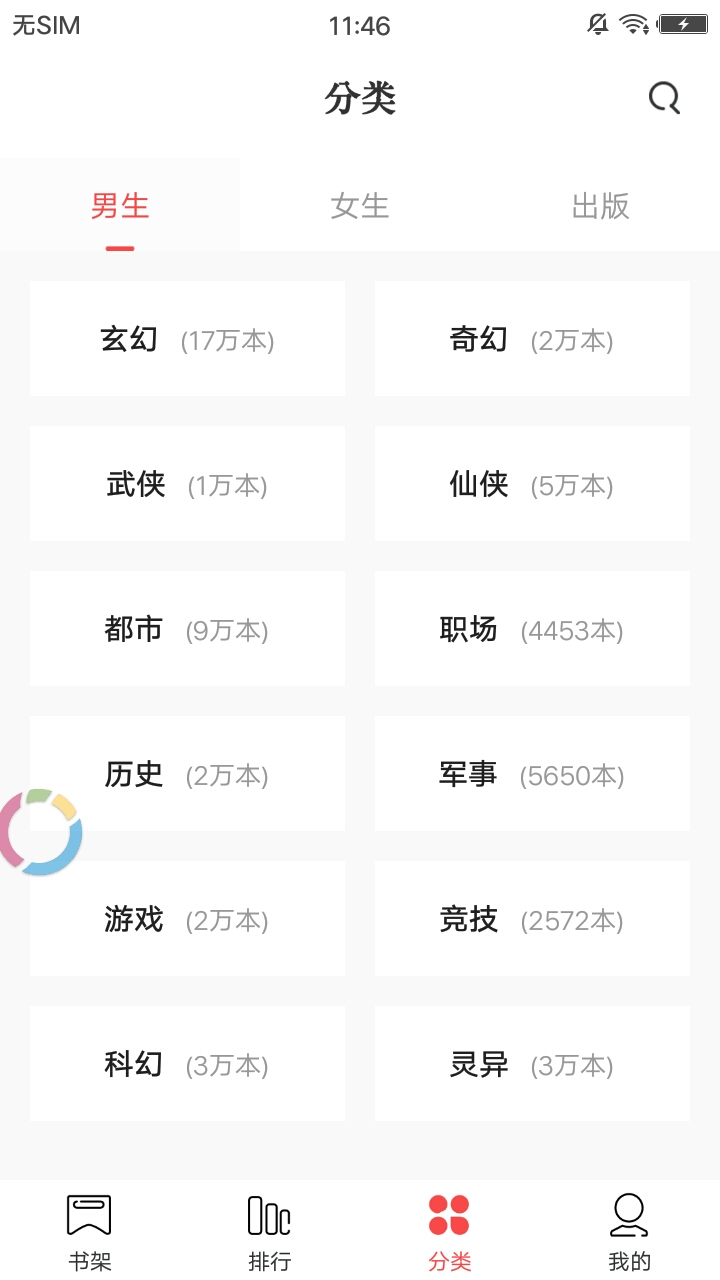Select the 男生 tab
Image resolution: width=720 pixels, height=1280 pixels.
point(120,205)
